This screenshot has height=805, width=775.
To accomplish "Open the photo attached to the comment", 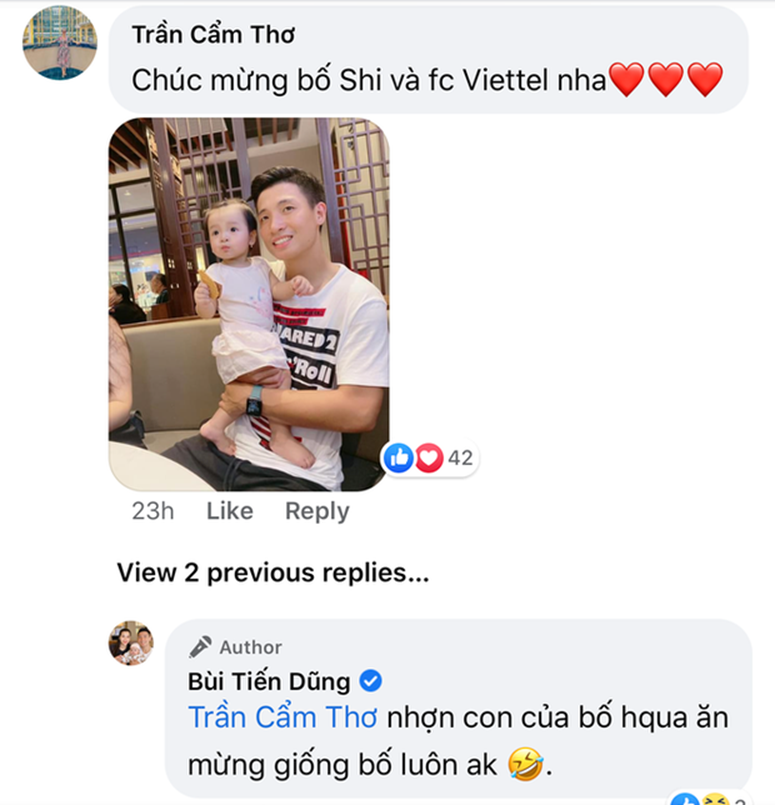I will [x=248, y=304].
